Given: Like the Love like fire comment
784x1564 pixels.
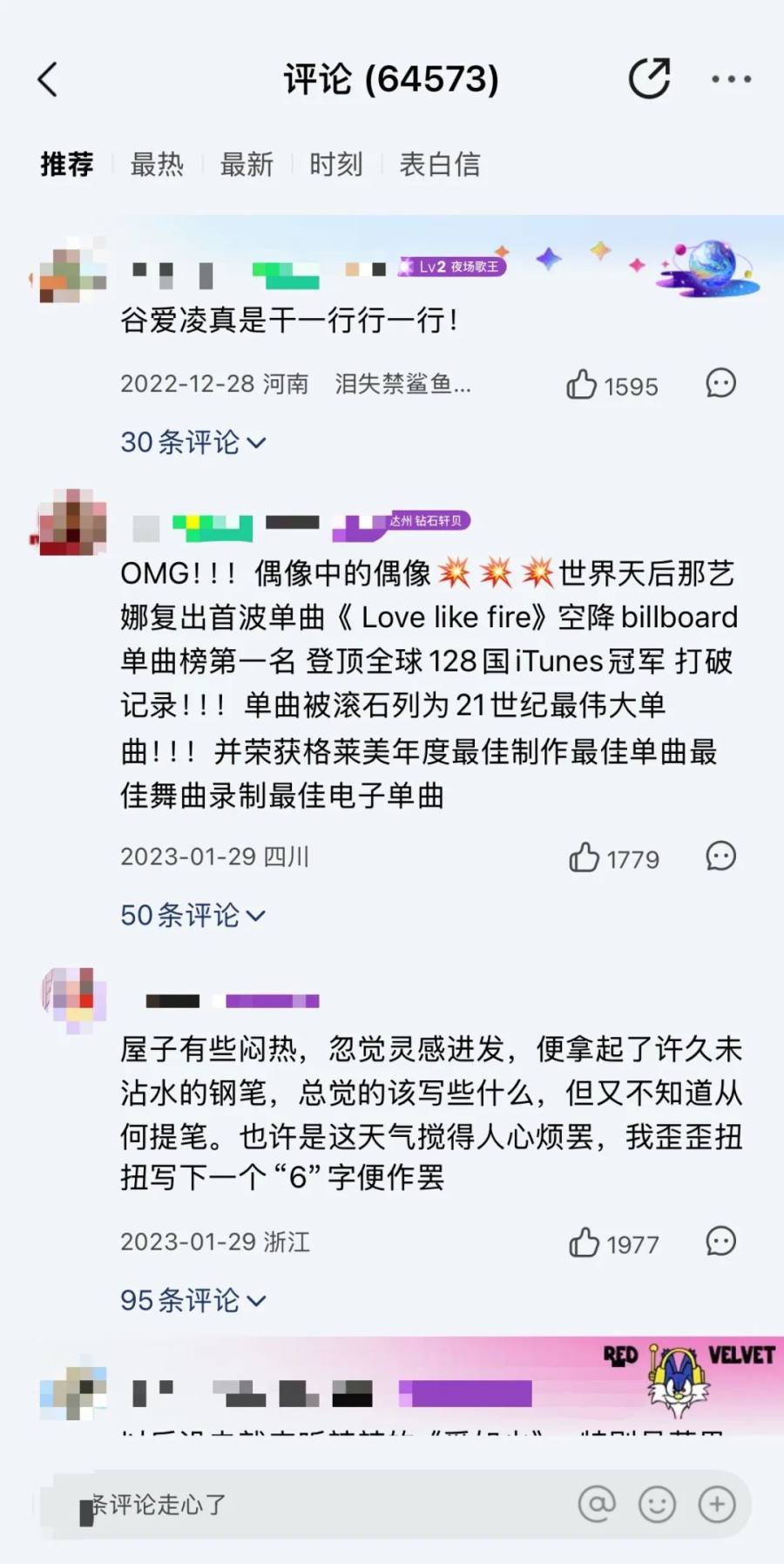Looking at the screenshot, I should pos(585,858).
